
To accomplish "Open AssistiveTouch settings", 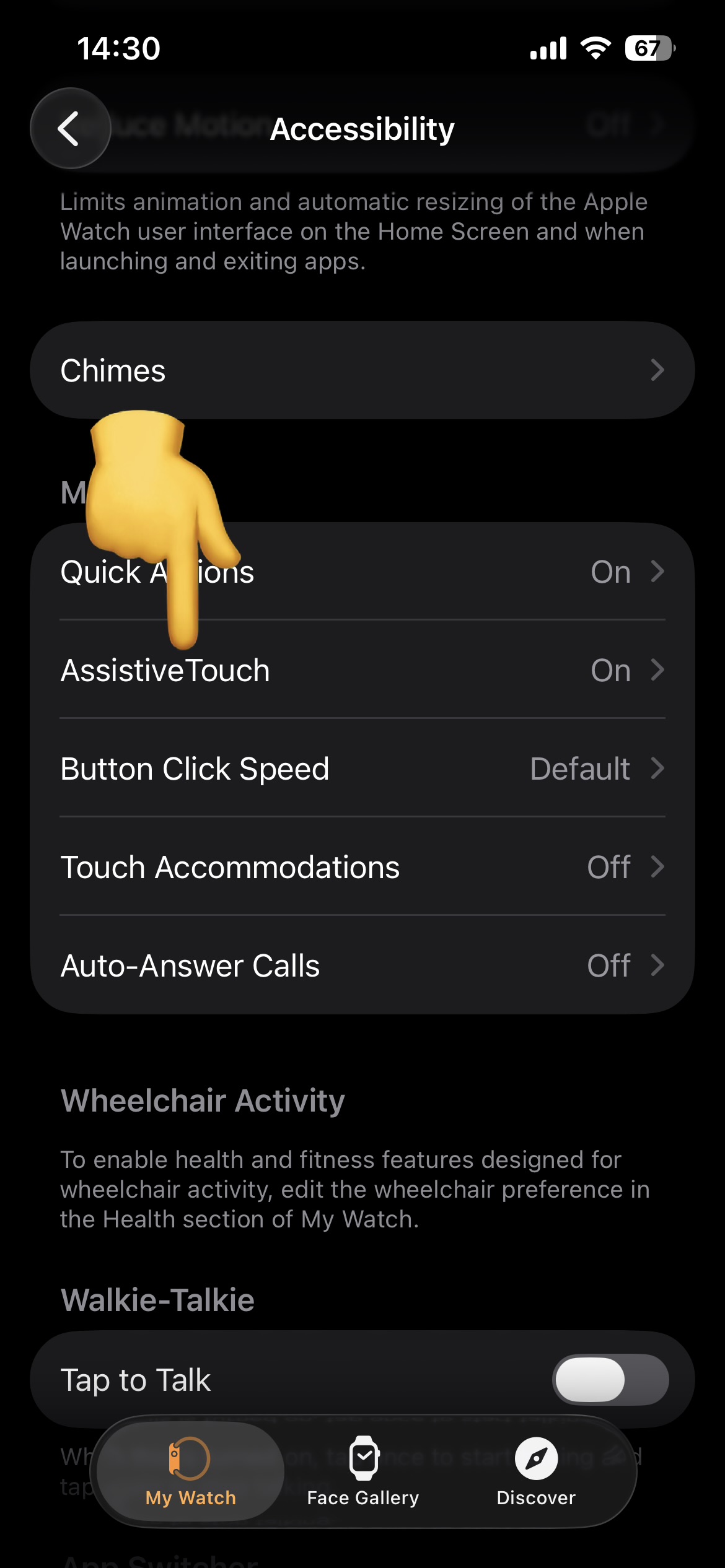I will click(x=362, y=670).
